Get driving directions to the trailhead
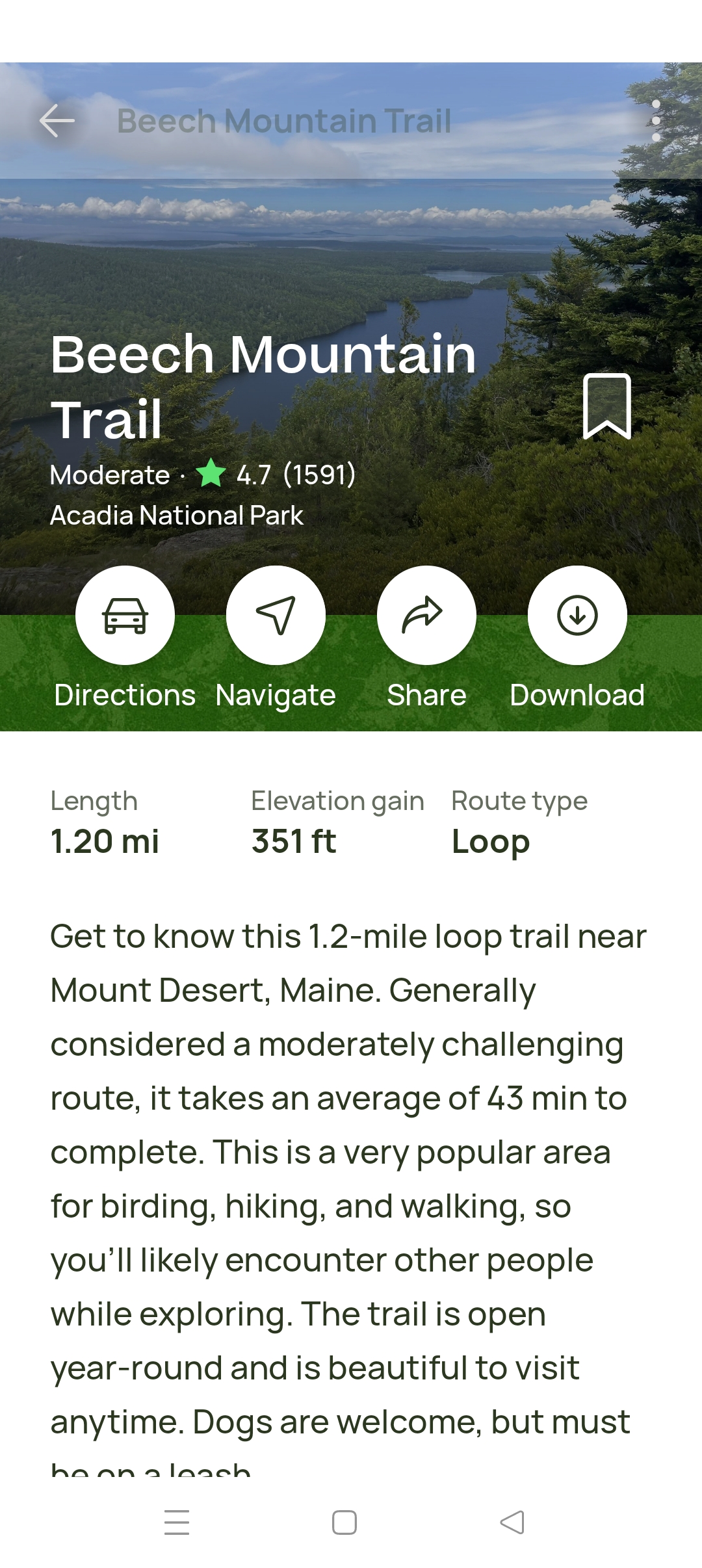 coord(125,615)
